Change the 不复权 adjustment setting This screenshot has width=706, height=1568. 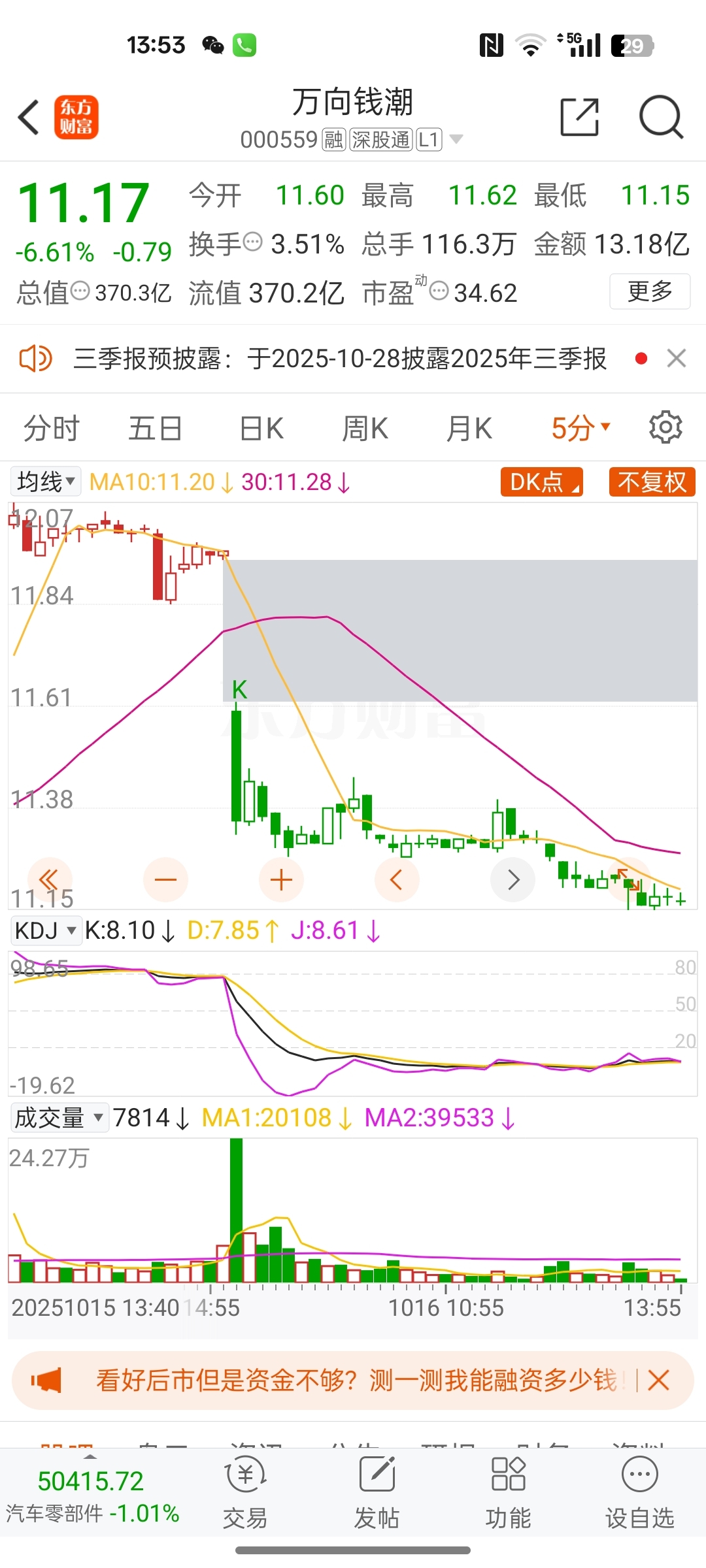coord(652,482)
